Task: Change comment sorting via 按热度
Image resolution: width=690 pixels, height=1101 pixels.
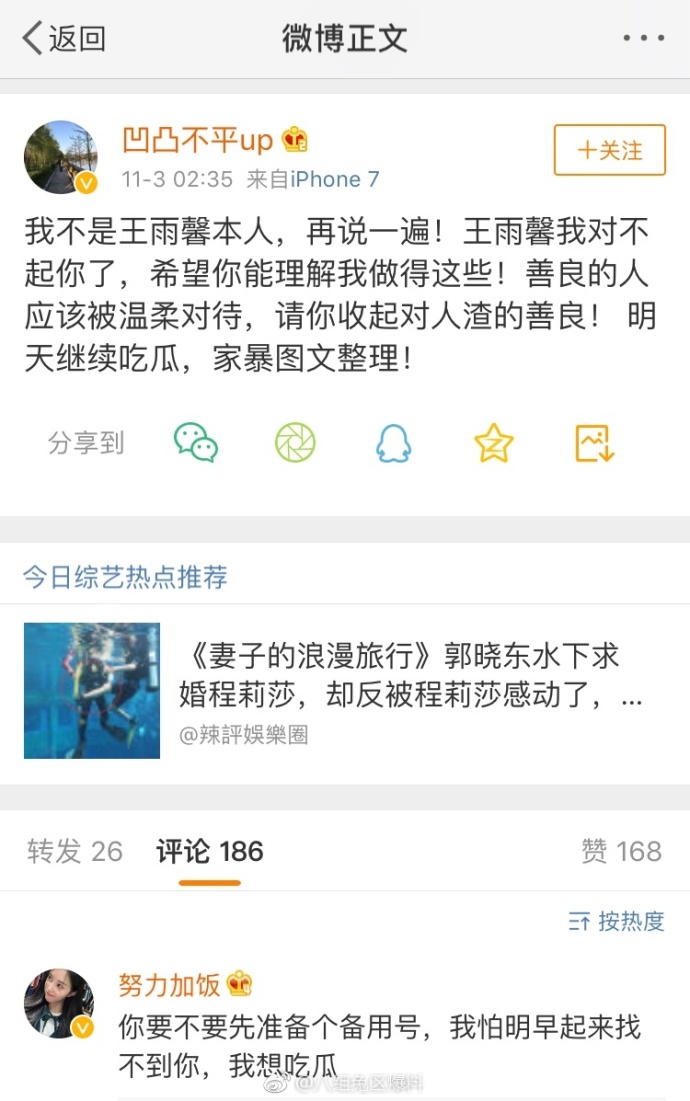Action: point(617,922)
